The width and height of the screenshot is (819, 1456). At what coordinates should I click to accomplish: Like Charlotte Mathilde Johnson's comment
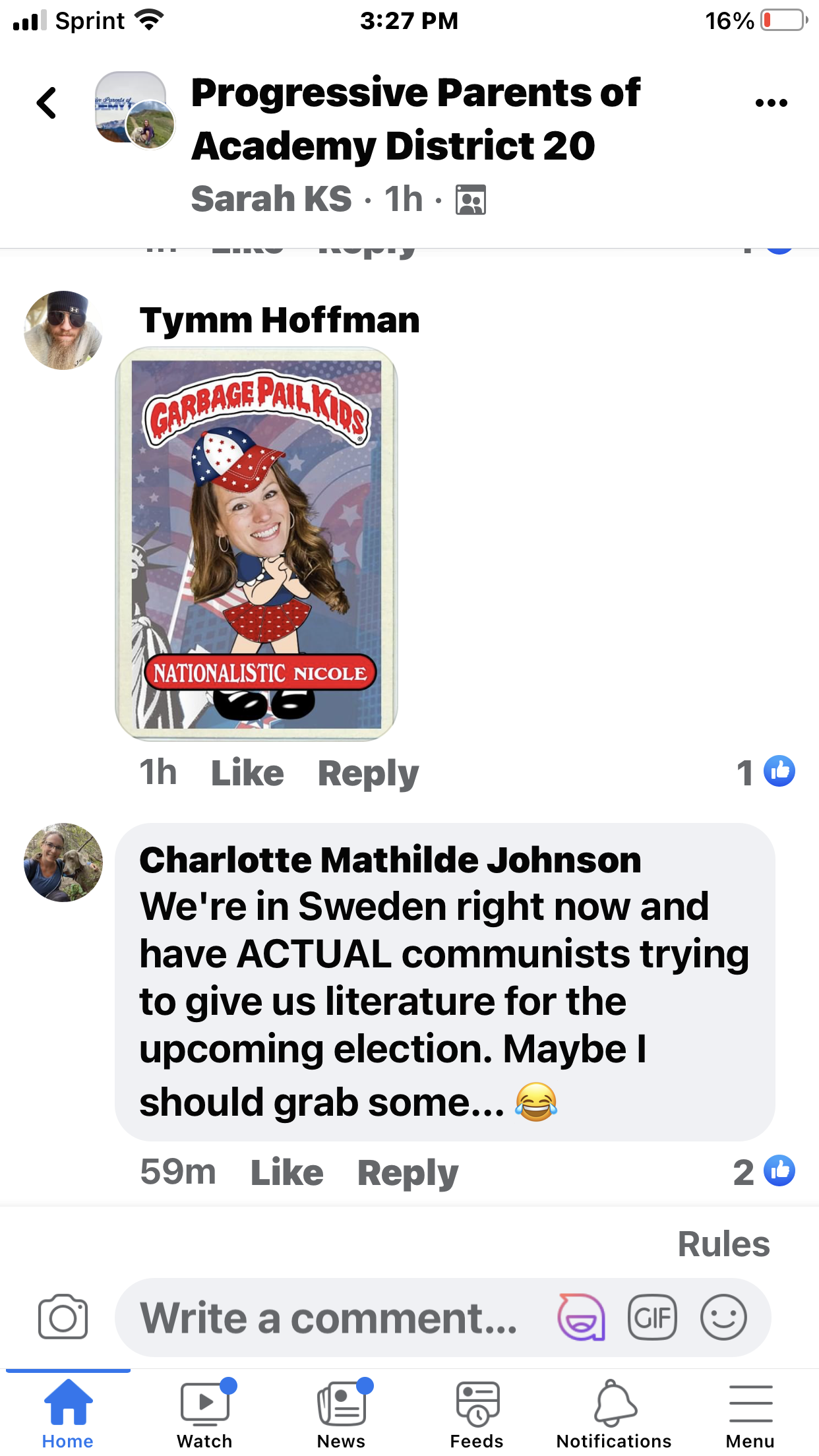[x=287, y=1172]
